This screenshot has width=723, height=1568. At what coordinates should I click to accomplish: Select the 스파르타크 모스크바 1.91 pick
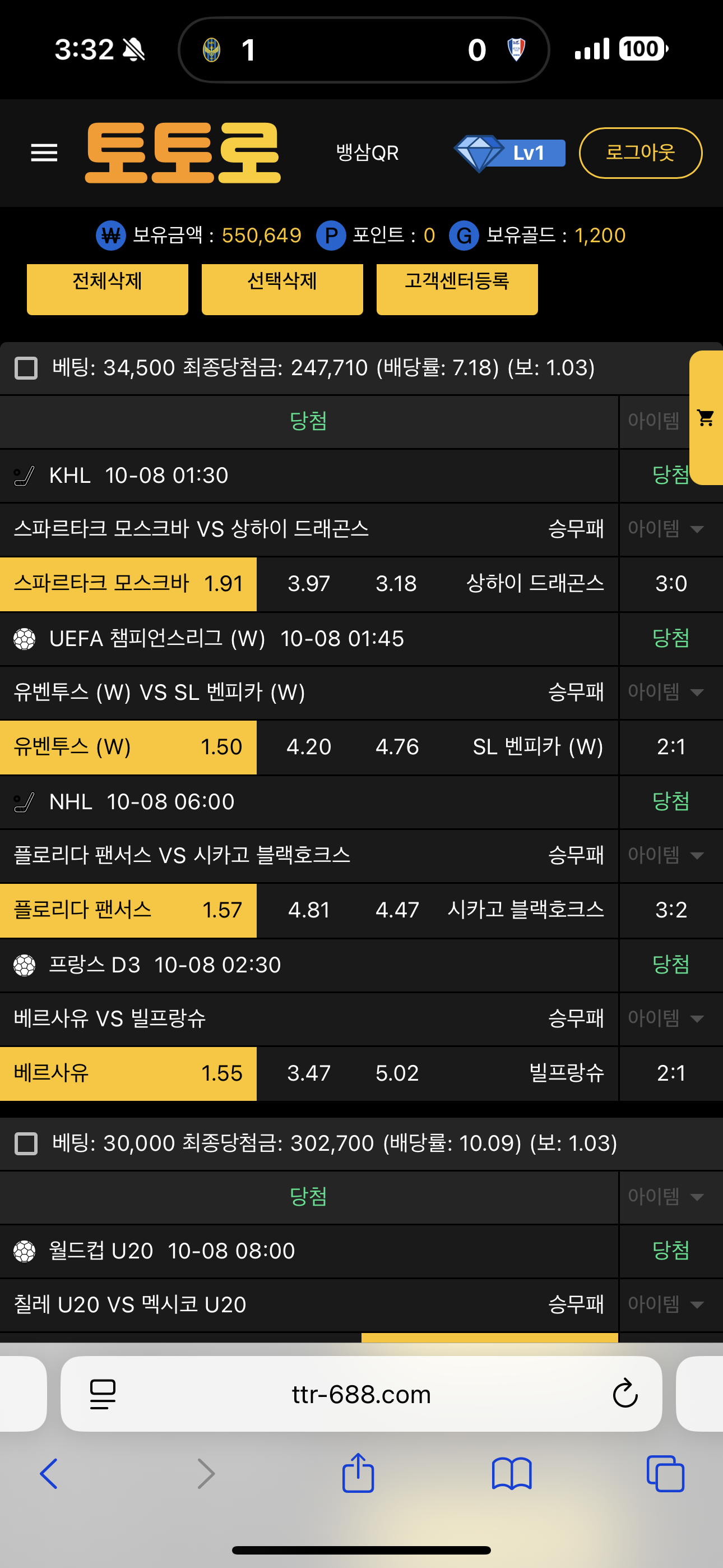pos(128,584)
